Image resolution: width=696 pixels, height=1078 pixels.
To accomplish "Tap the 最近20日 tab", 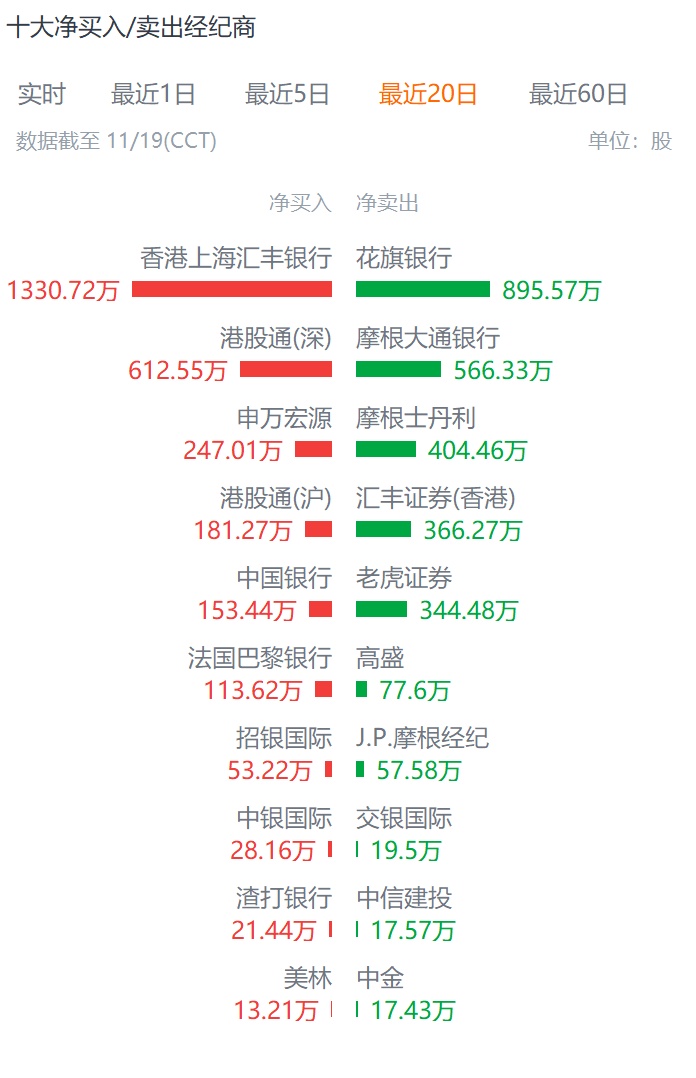I will (428, 95).
